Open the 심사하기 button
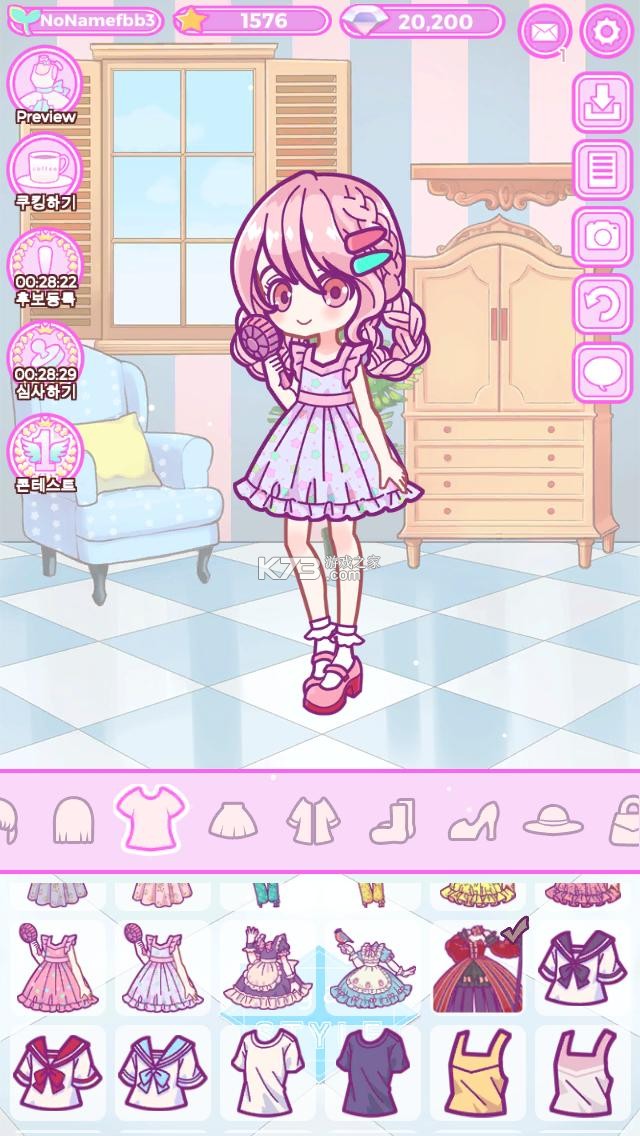Screen dimensions: 640x1136 pos(46,358)
